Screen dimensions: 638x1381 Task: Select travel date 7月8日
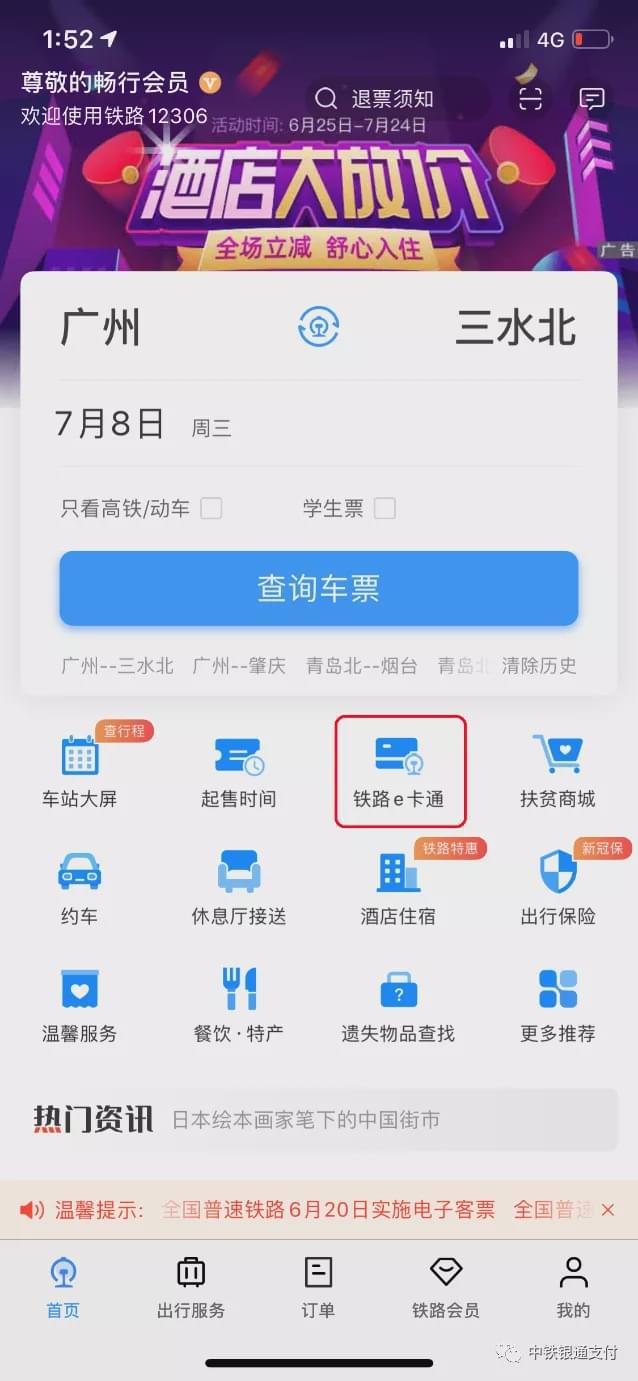[110, 424]
